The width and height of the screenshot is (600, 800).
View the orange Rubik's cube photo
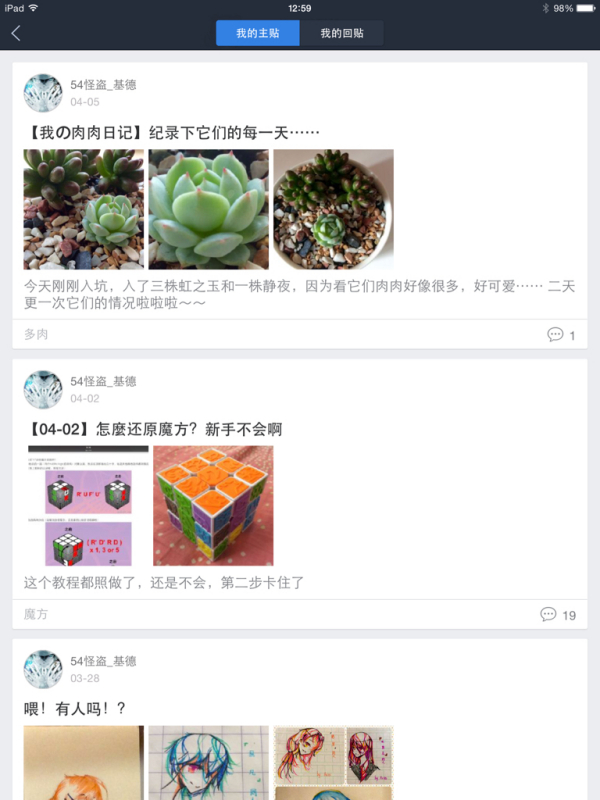pos(212,506)
